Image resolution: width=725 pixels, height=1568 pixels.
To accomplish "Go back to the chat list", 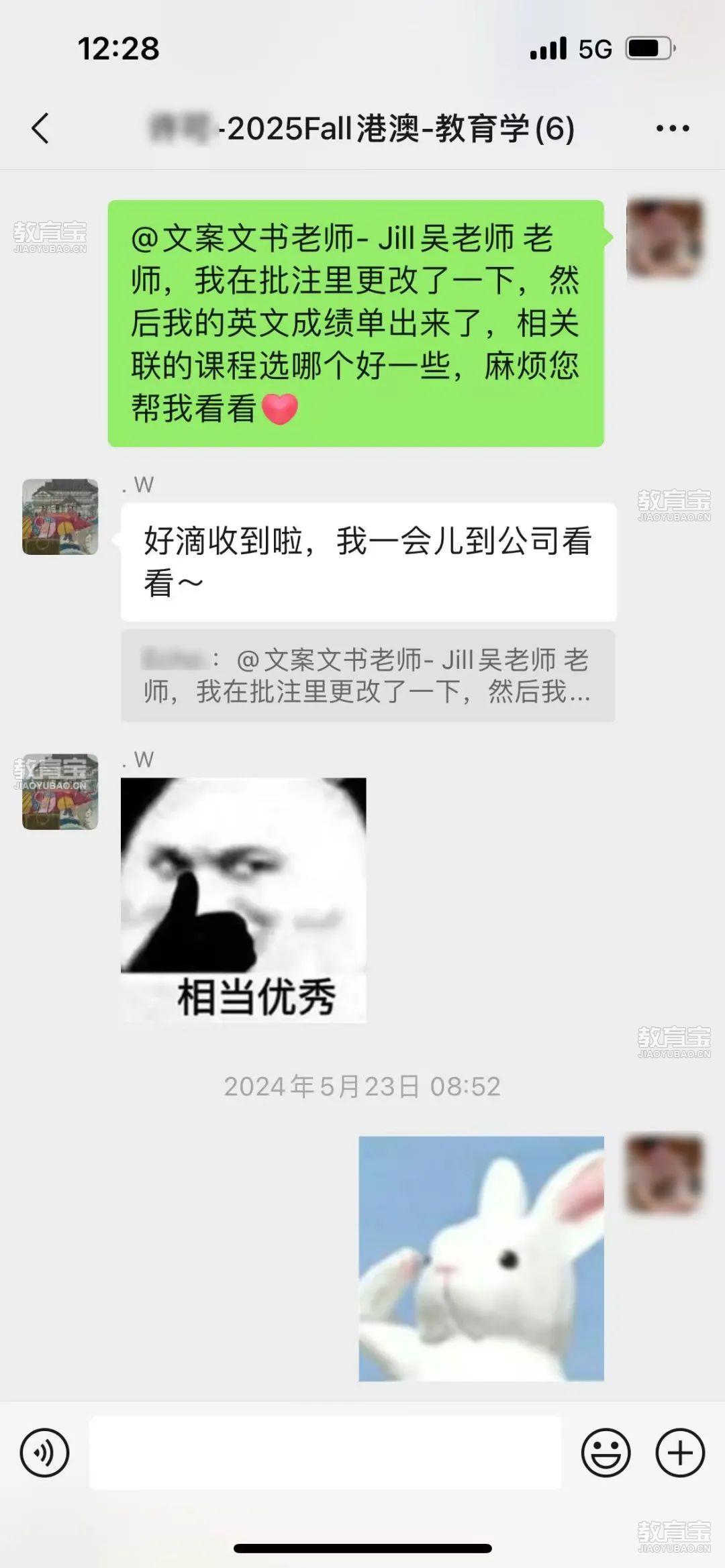I will [x=40, y=127].
